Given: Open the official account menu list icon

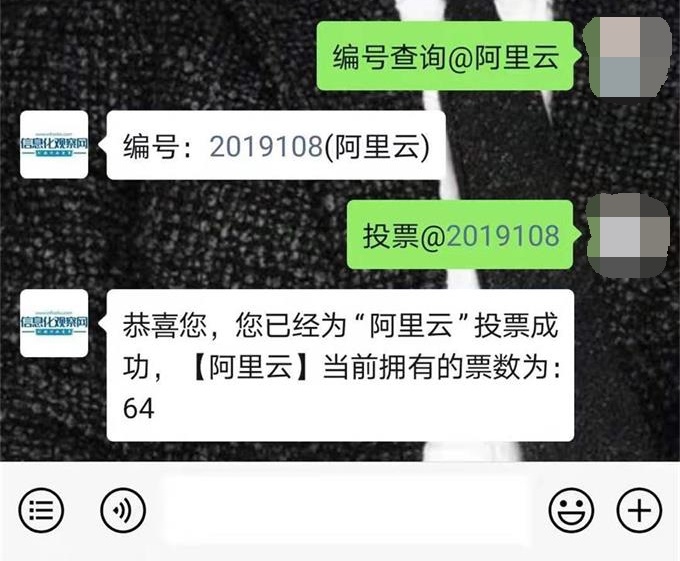Looking at the screenshot, I should (41, 511).
